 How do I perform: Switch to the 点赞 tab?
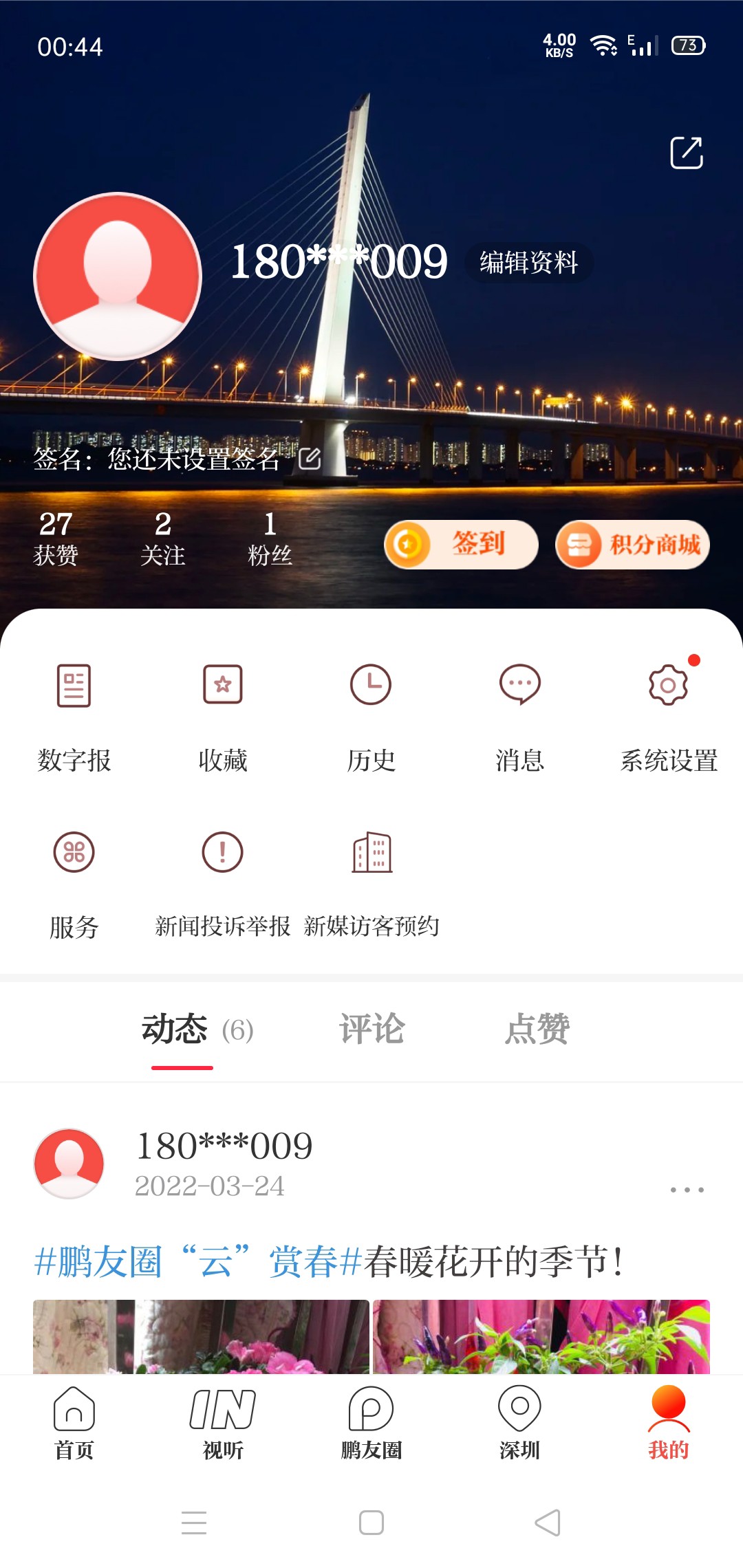[537, 1030]
